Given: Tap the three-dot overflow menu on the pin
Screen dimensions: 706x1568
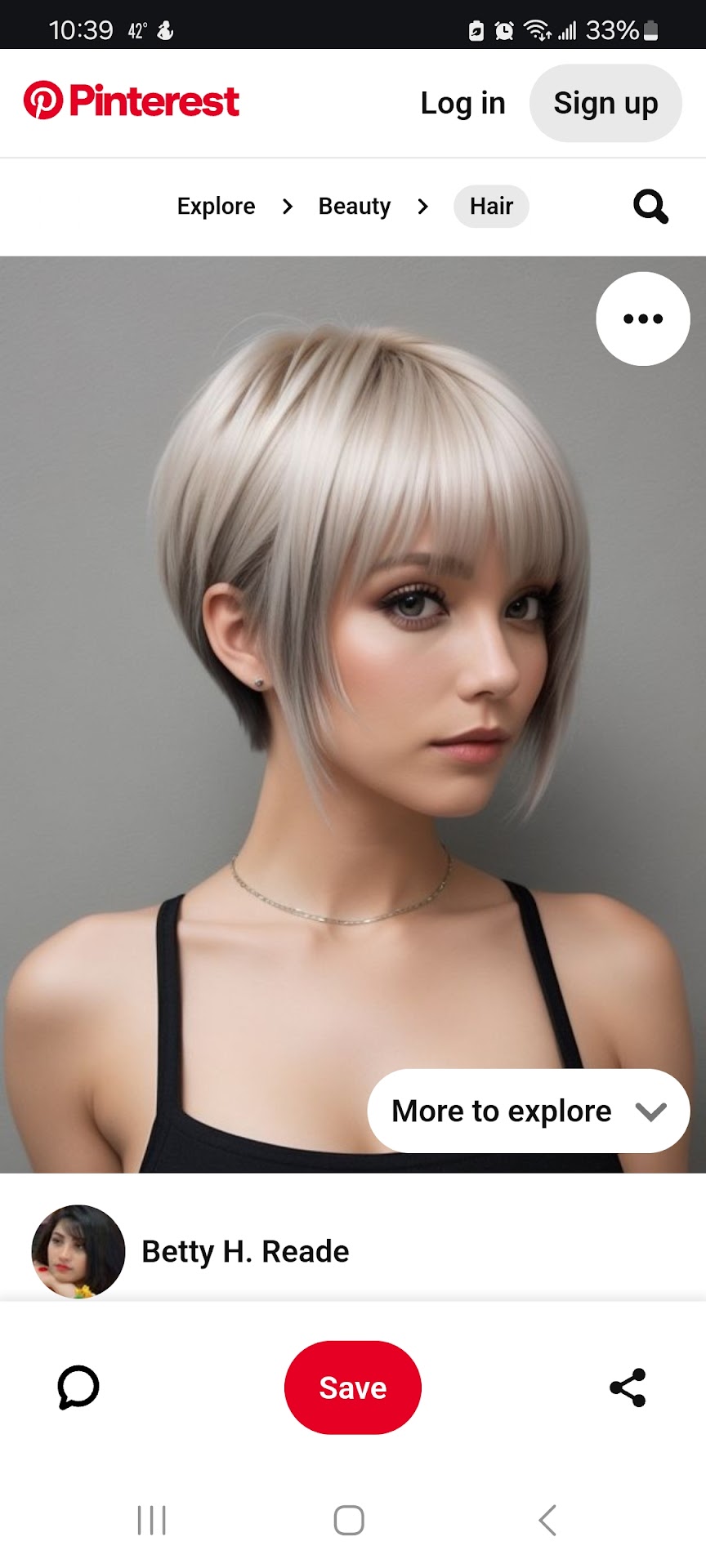Looking at the screenshot, I should (x=643, y=318).
